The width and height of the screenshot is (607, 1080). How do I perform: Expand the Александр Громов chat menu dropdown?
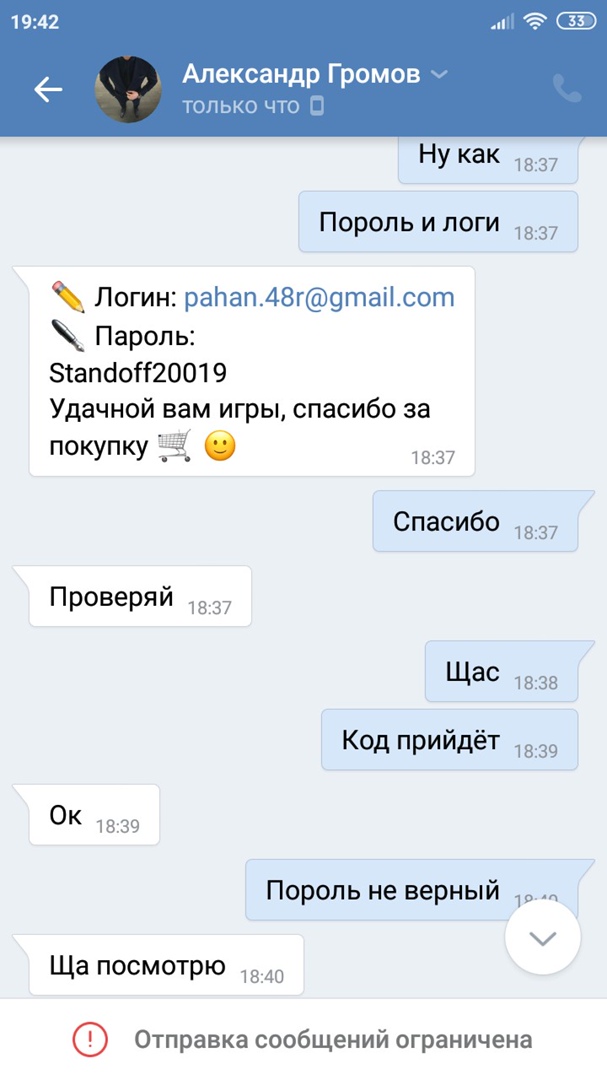tap(438, 75)
